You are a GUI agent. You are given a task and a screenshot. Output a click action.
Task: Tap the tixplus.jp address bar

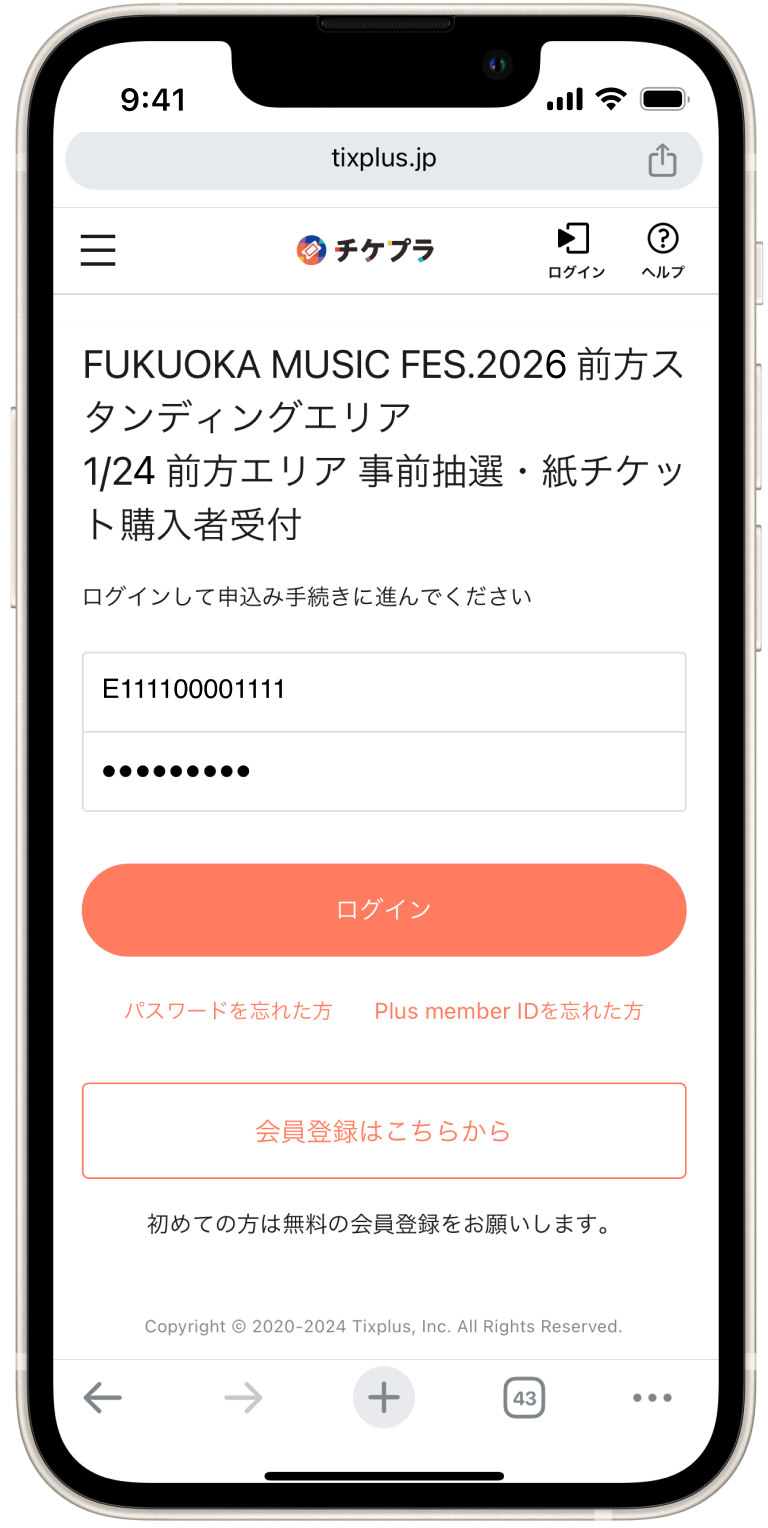click(x=384, y=159)
